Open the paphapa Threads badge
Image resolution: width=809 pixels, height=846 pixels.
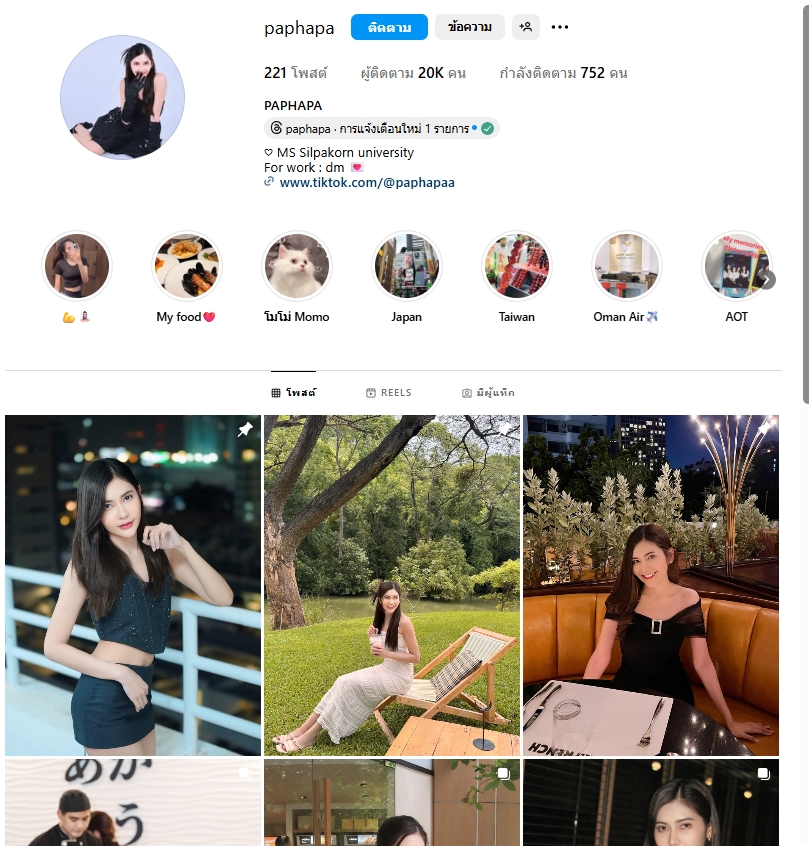click(381, 129)
